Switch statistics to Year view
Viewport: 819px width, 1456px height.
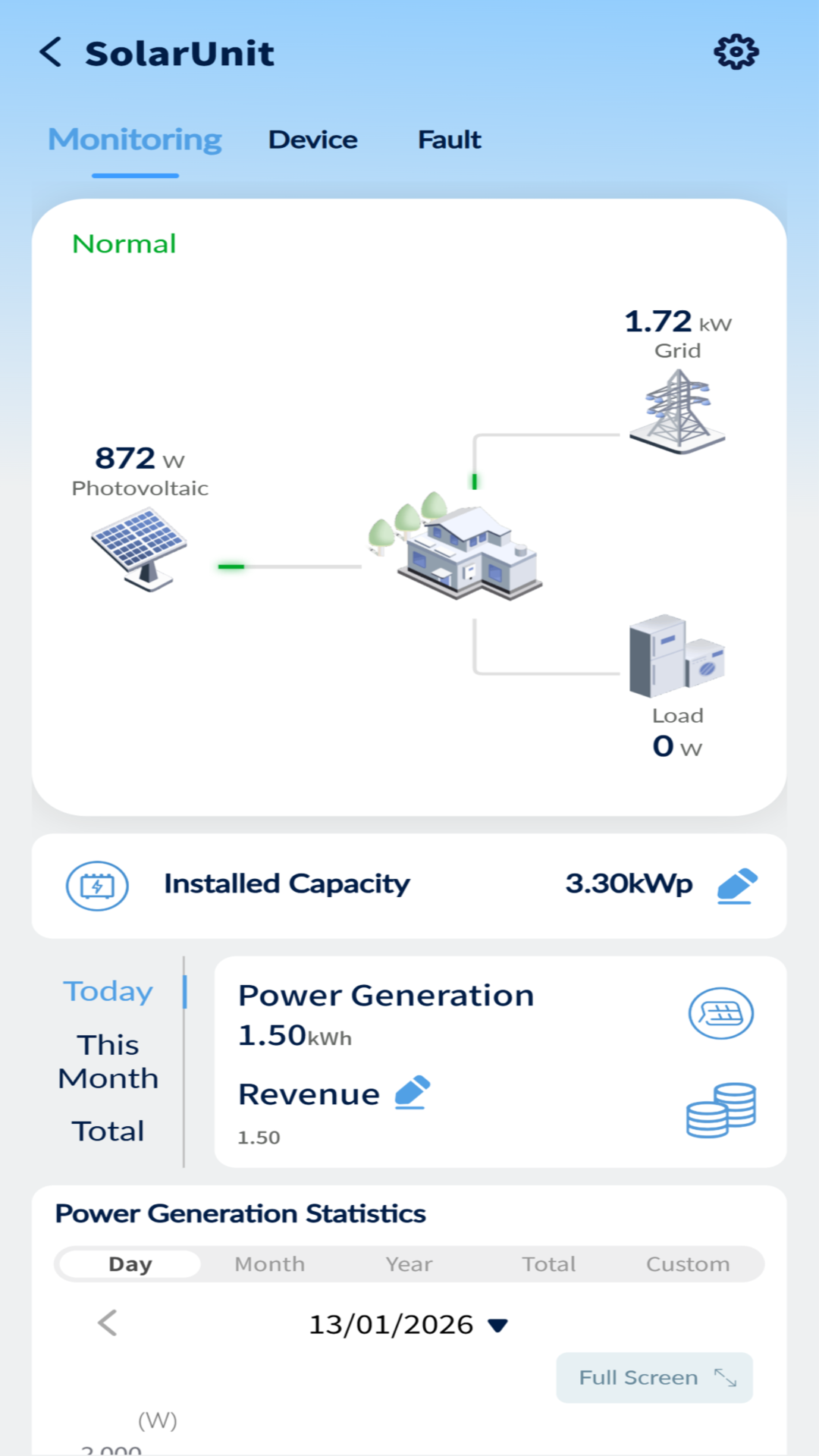coord(409,1264)
